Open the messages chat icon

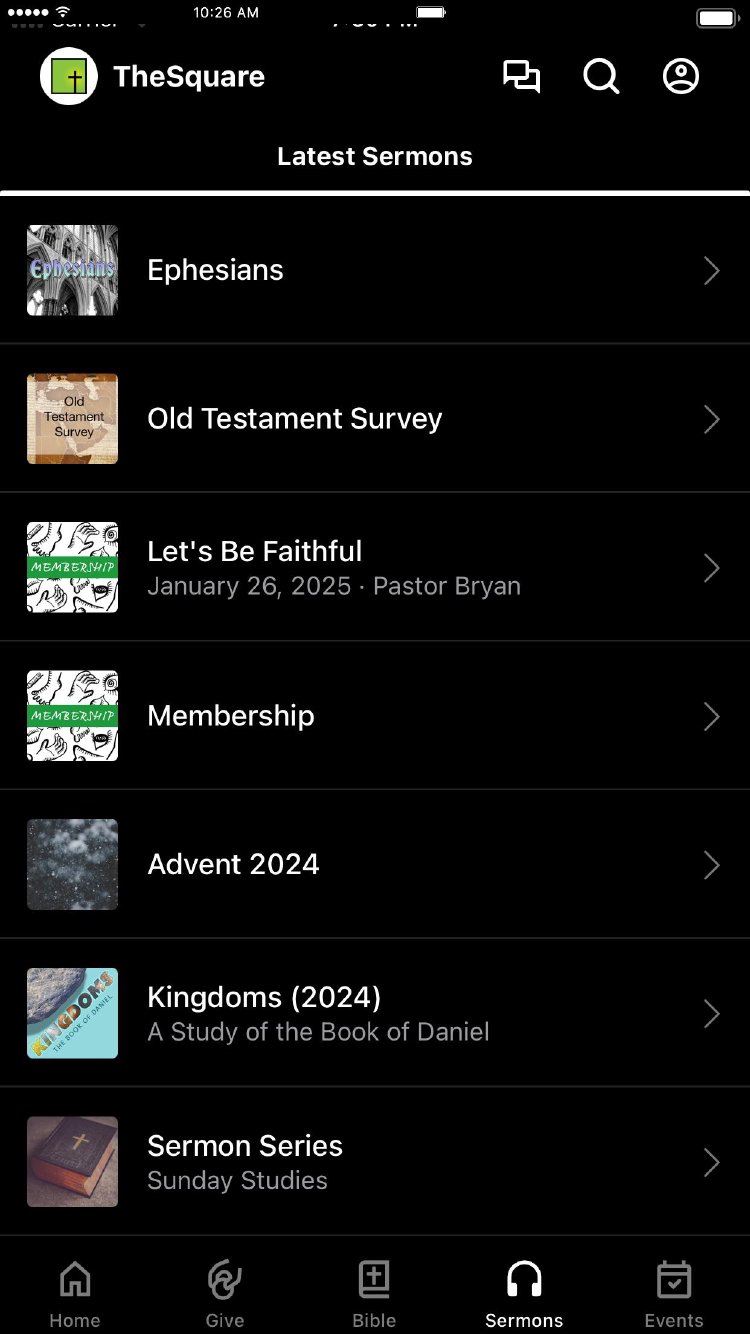(x=521, y=77)
